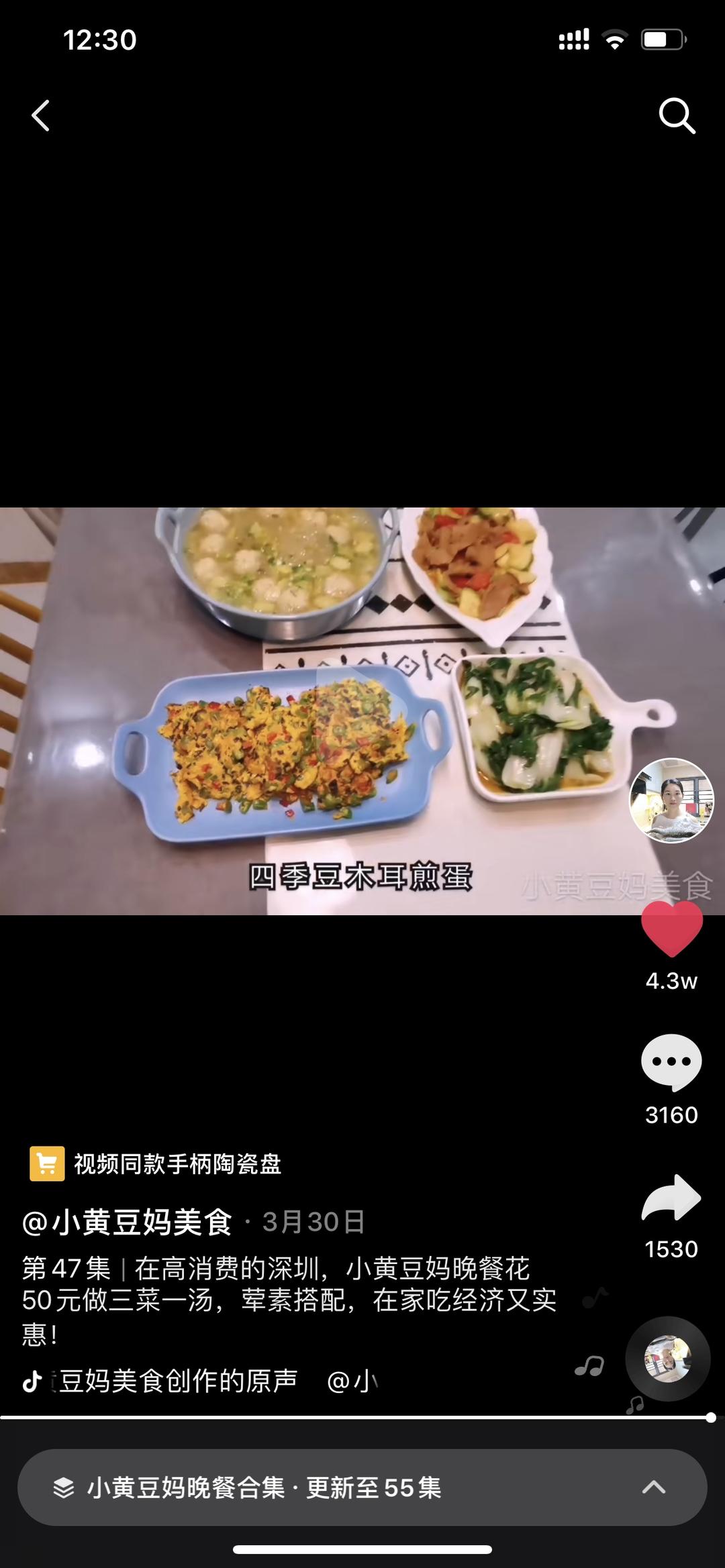Expand the 小黄豆妈晚餐合集 collection bar
This screenshot has width=725, height=1568.
coord(362,1487)
